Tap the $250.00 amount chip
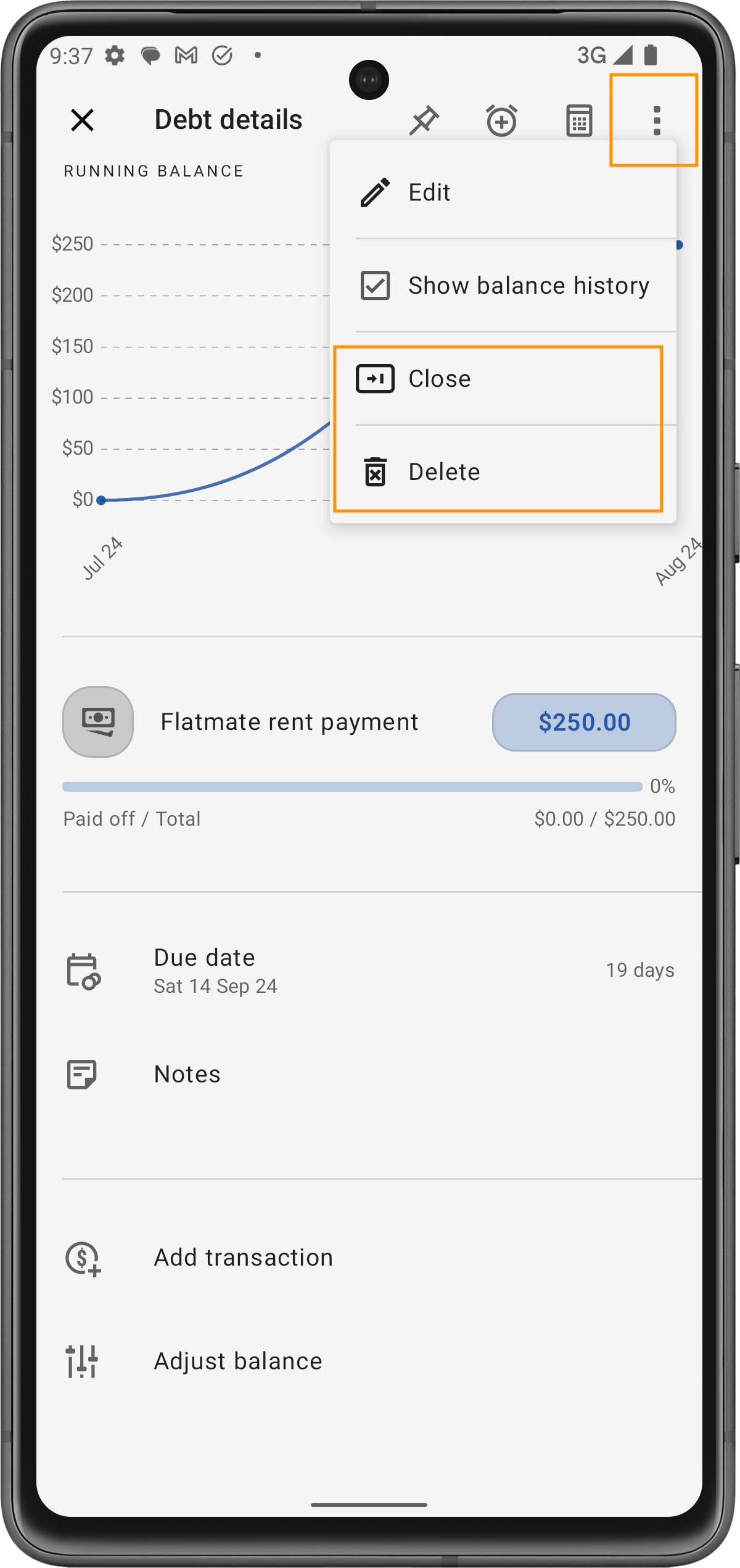The image size is (740, 1568). [583, 722]
